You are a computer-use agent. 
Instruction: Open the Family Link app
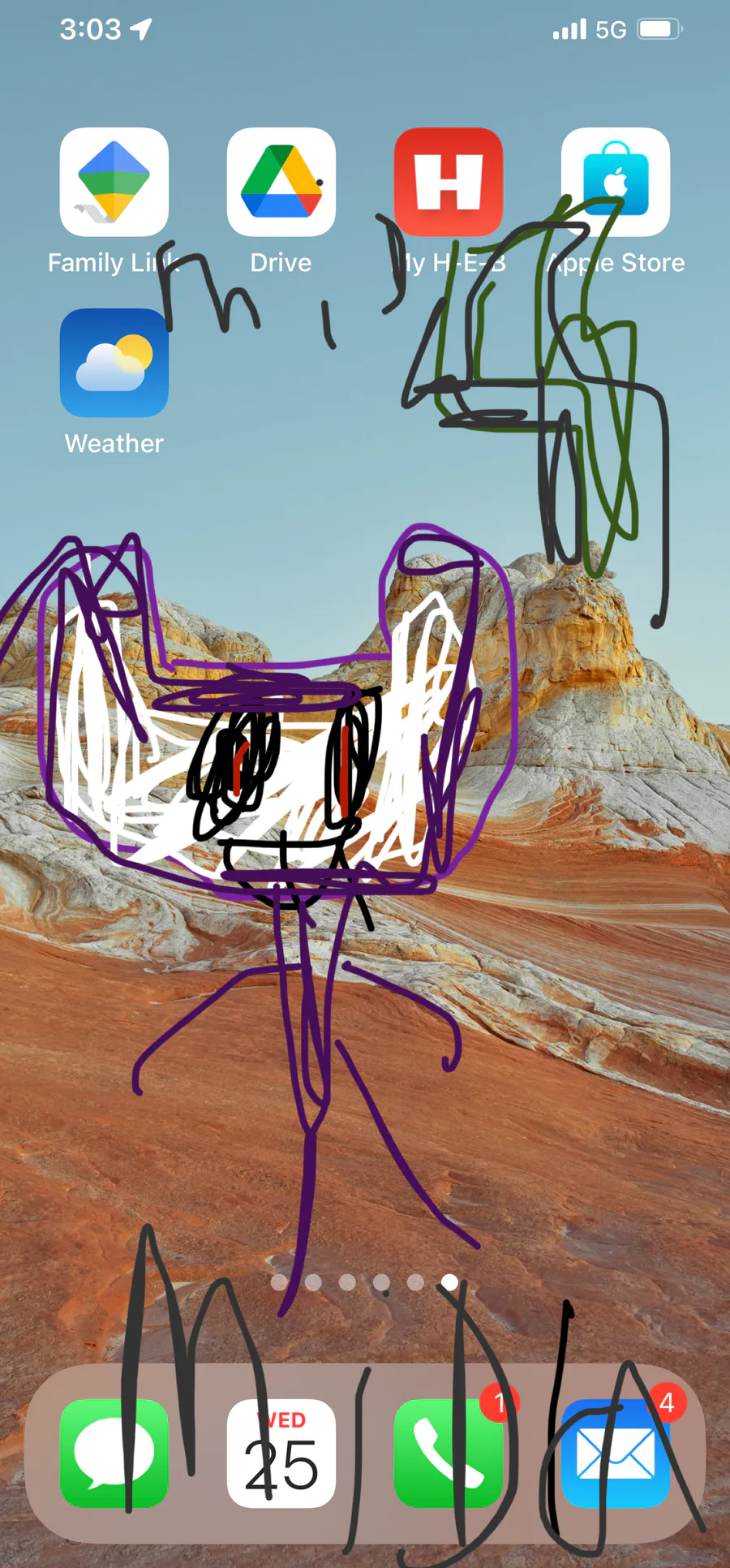point(114,182)
